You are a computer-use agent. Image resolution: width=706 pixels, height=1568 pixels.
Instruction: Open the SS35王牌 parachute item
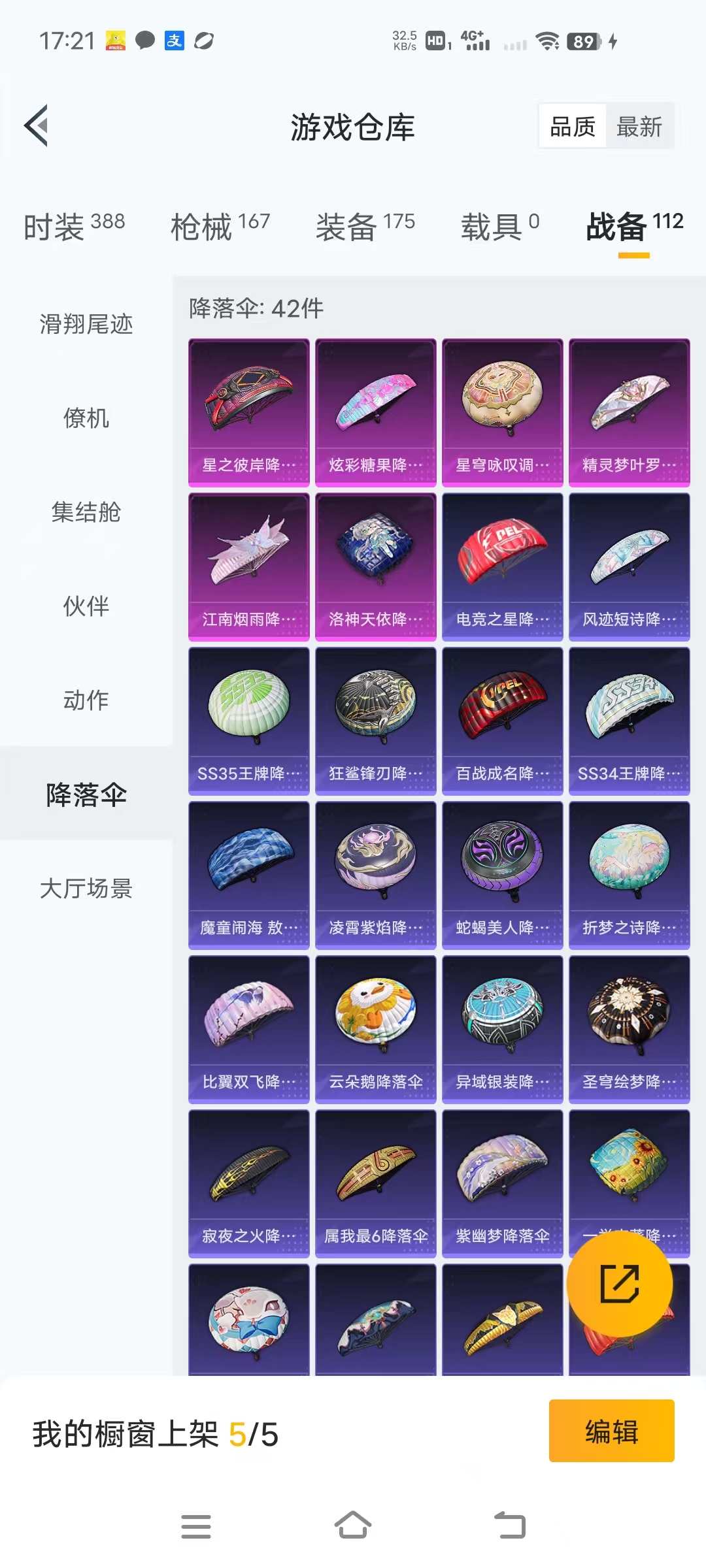248,720
